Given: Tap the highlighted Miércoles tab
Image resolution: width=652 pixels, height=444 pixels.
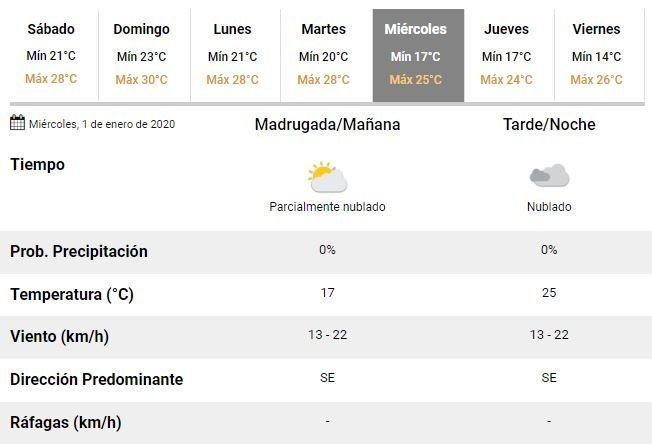Looking at the screenshot, I should tap(415, 55).
